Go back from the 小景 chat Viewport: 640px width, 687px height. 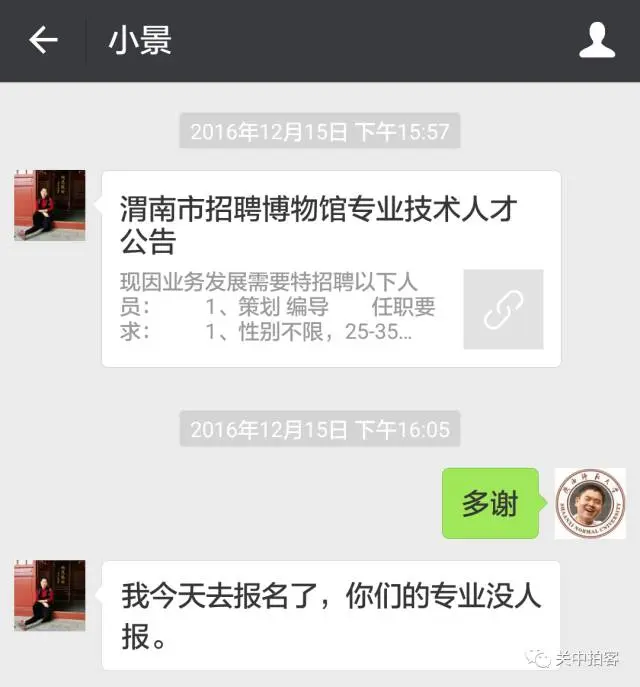pyautogui.click(x=43, y=41)
